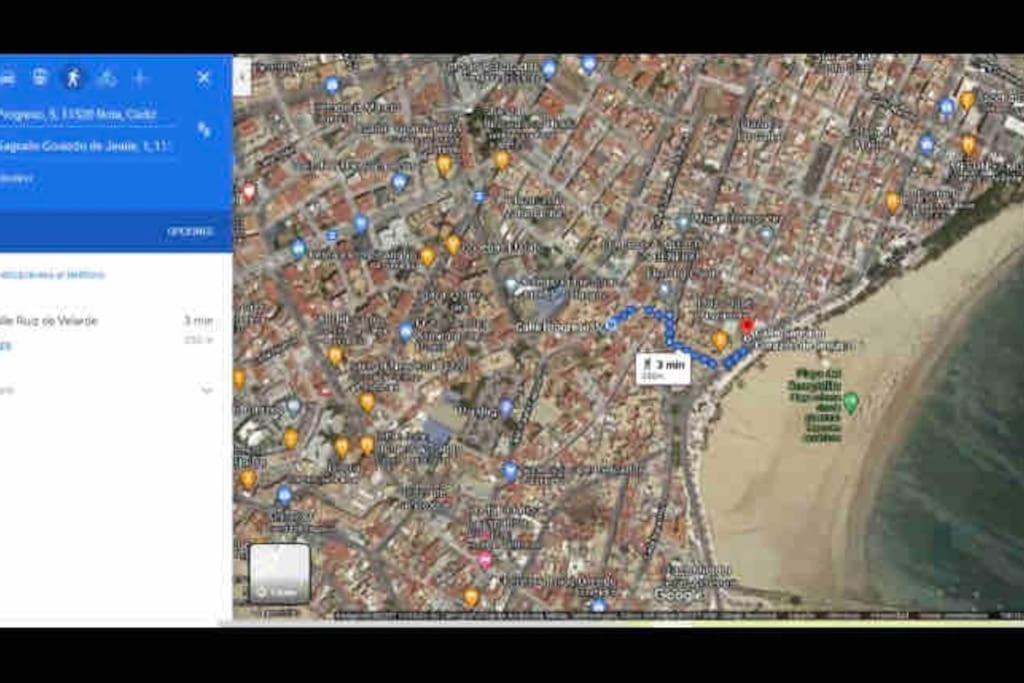This screenshot has width=1024, height=683.
Task: Open route OPCIONES
Action: (190, 232)
